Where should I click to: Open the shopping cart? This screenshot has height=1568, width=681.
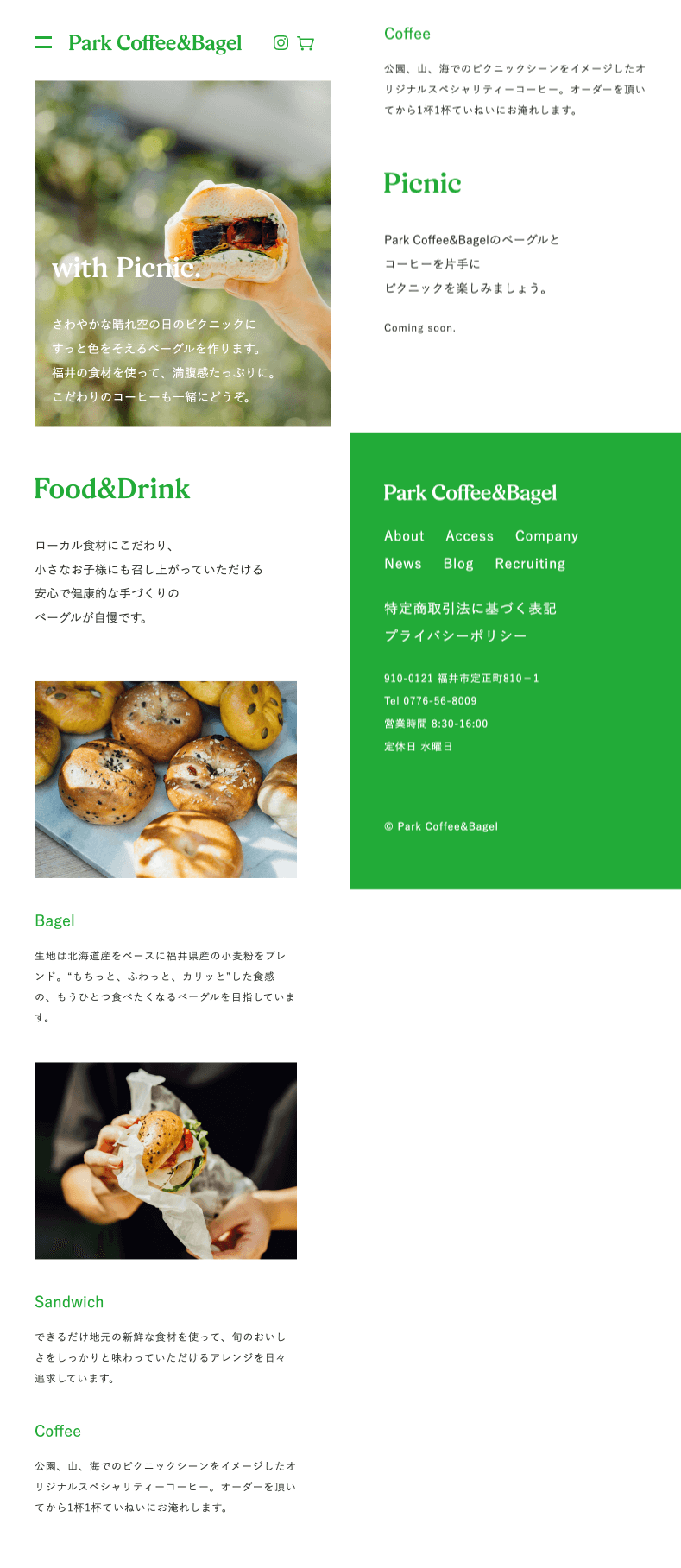[306, 43]
